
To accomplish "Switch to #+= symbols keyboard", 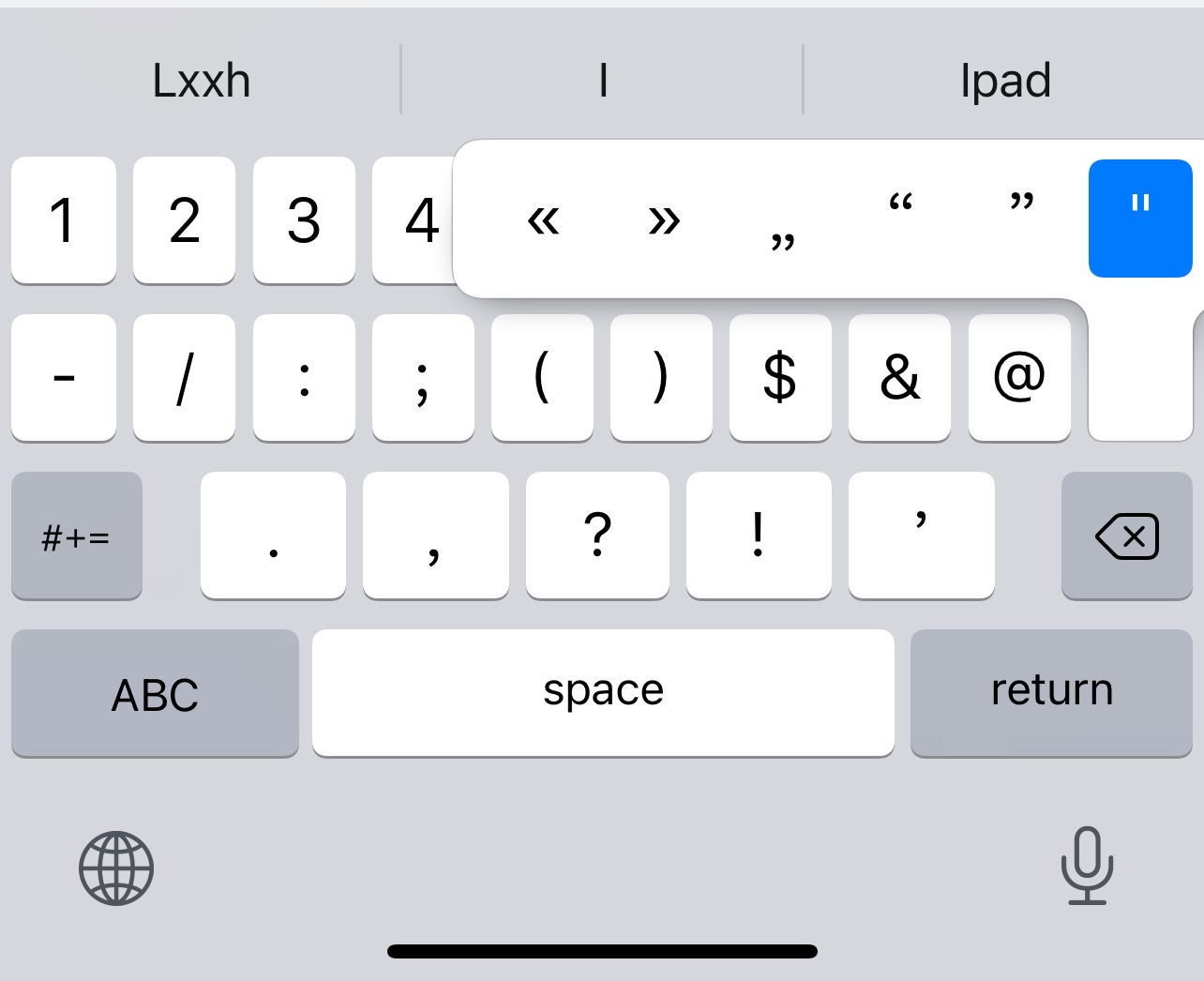I will (76, 536).
